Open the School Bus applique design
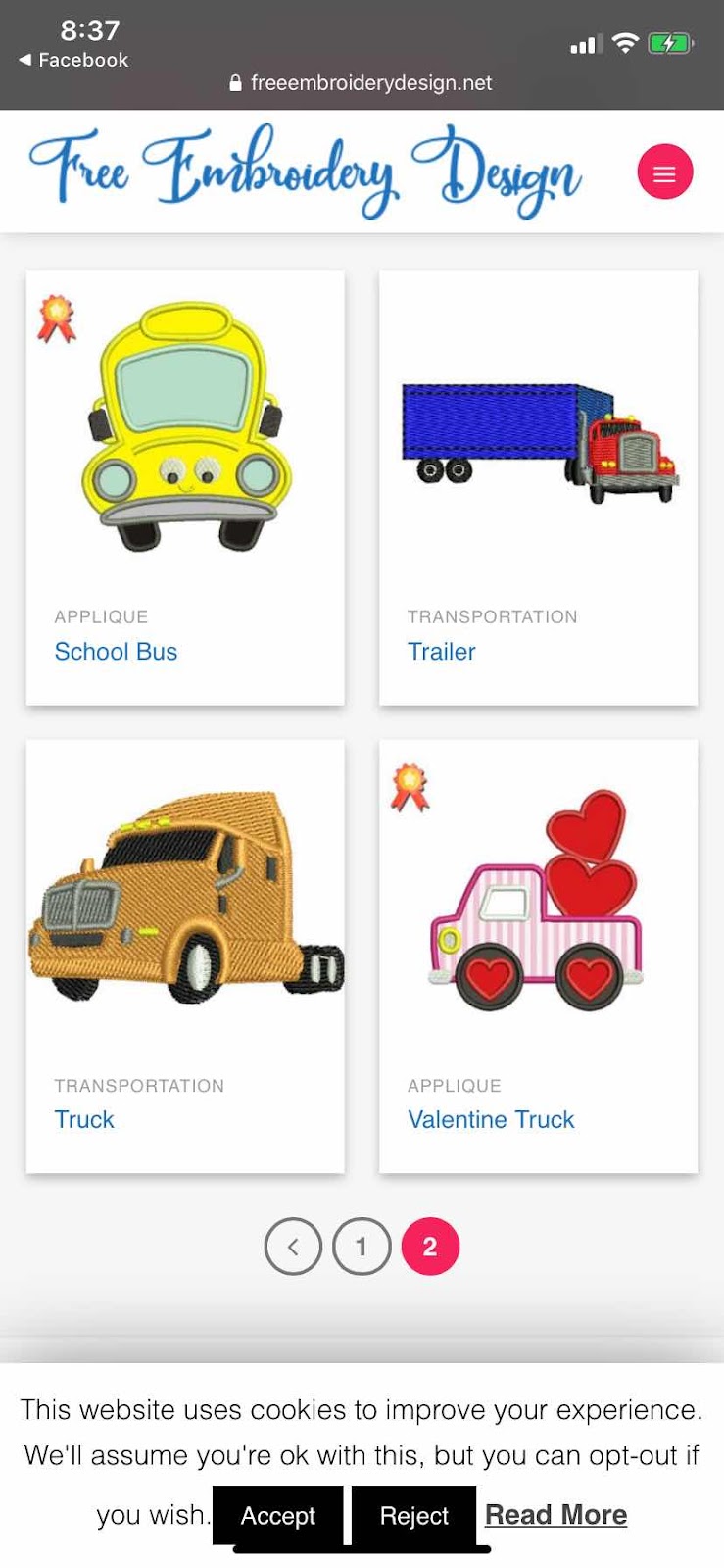 (116, 652)
